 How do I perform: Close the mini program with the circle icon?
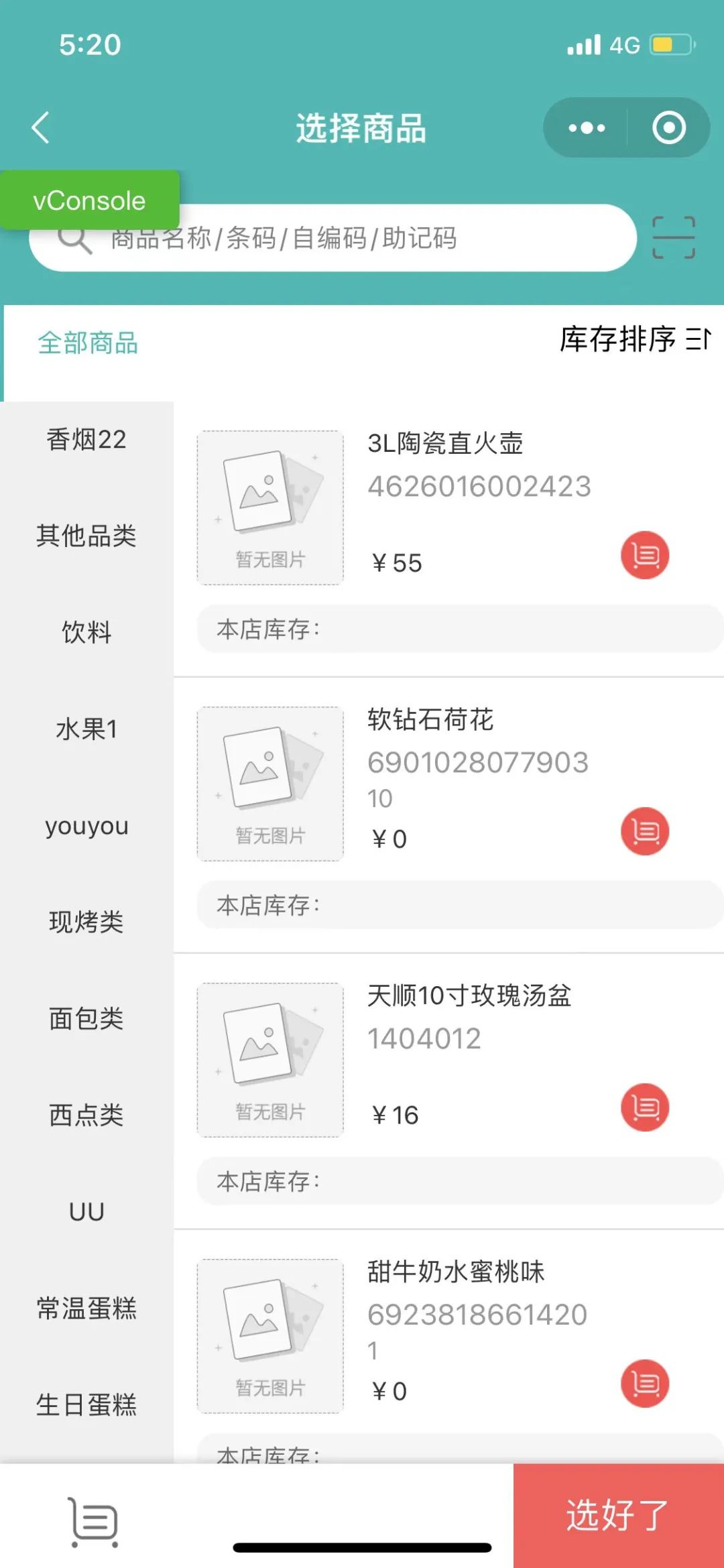669,127
